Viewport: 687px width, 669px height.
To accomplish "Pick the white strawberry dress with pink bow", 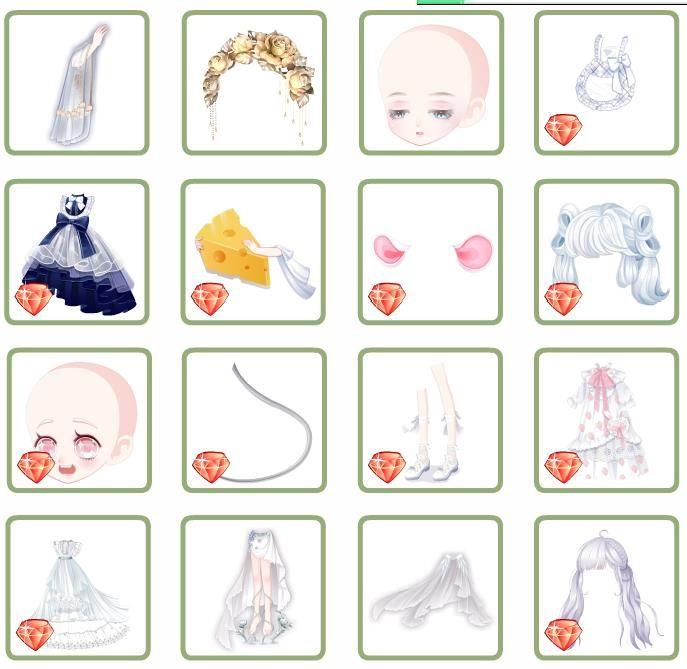I will (607, 421).
